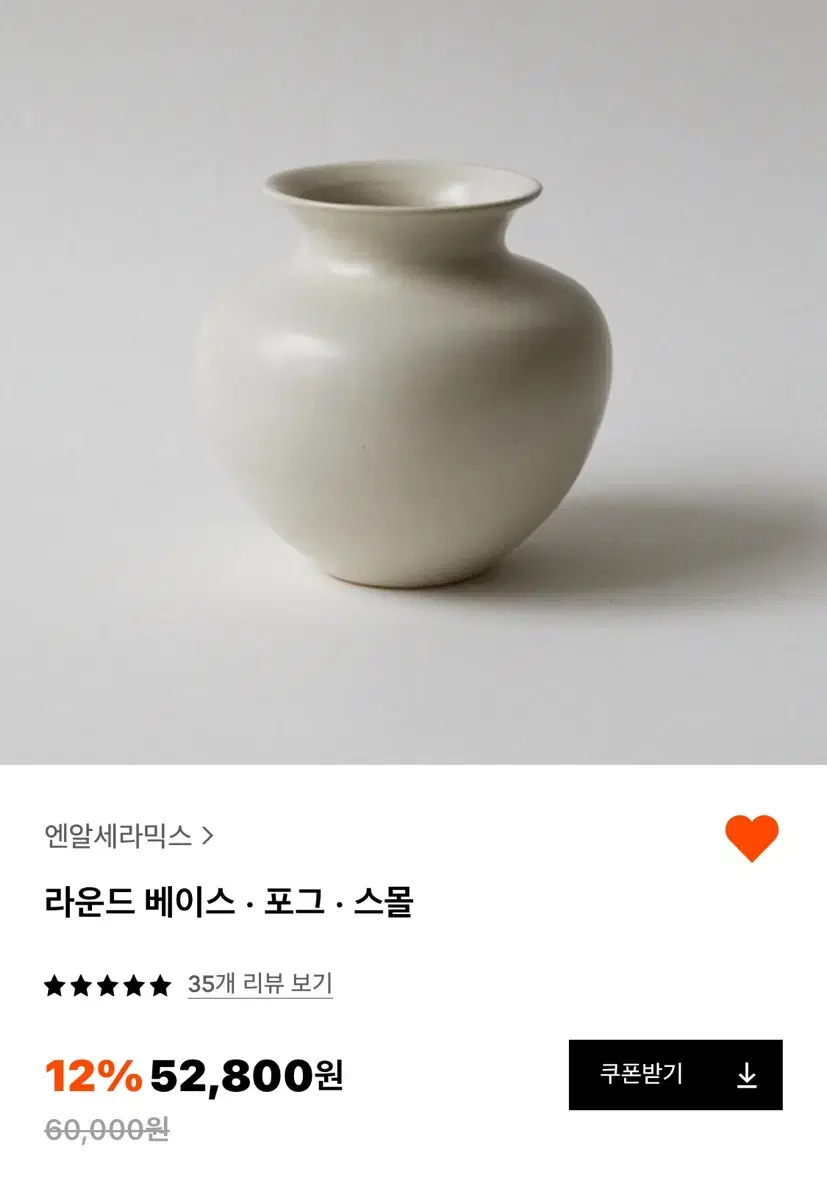Viewport: 827px width, 1200px height.
Task: Tap the 쿠폰받기 coupon download button
Action: click(675, 1075)
